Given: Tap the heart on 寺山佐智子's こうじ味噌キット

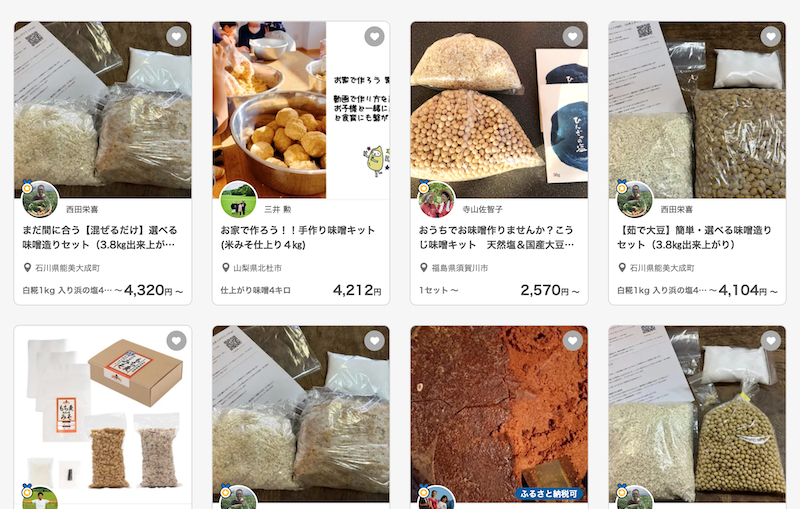Looking at the screenshot, I should point(572,37).
